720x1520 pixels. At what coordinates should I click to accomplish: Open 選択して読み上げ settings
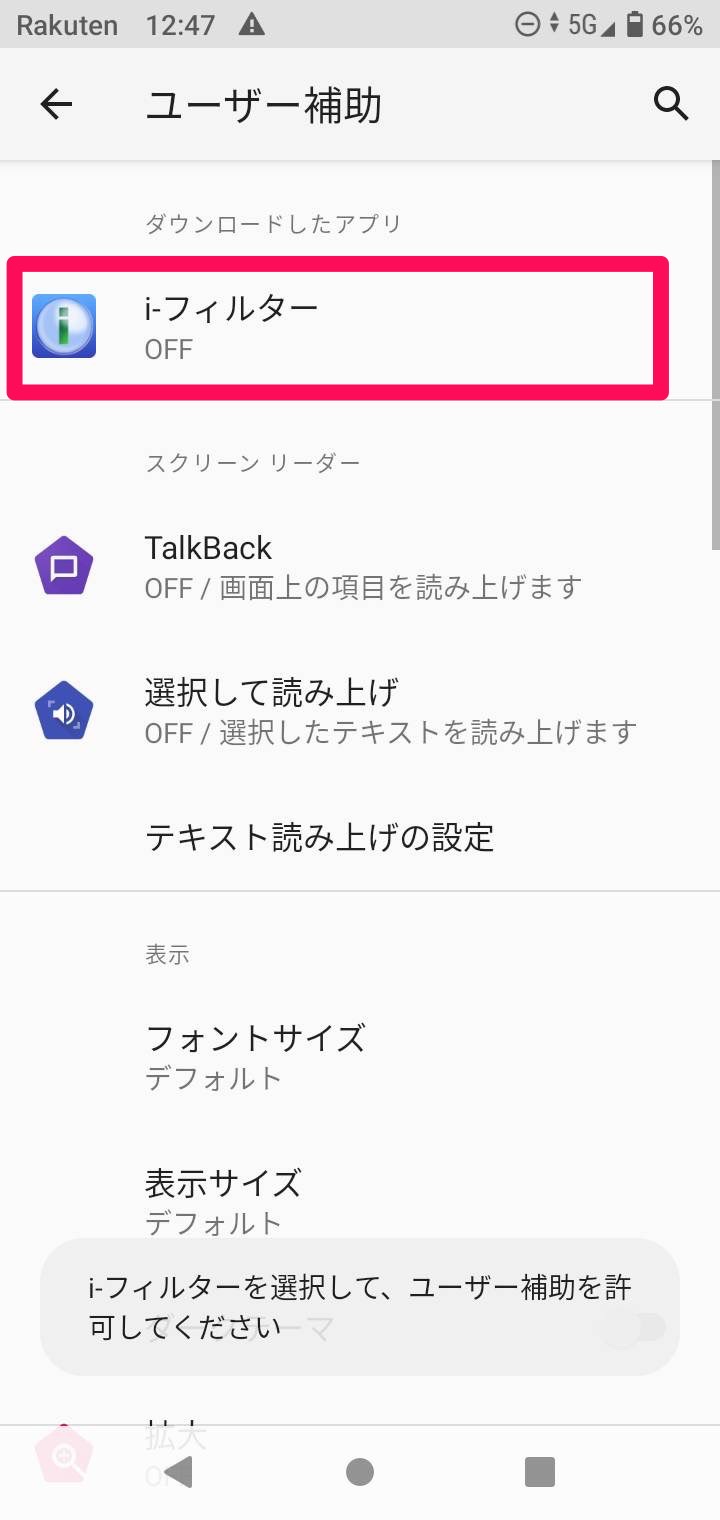click(360, 710)
